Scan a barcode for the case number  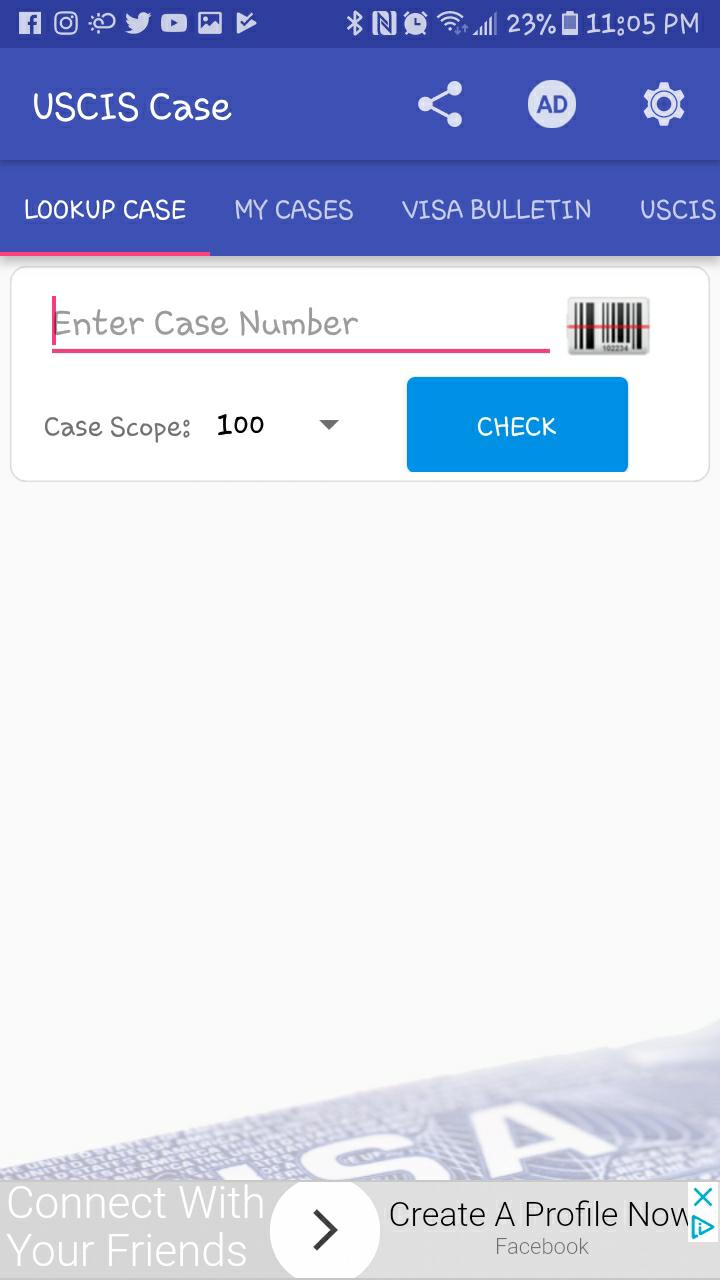pyautogui.click(x=608, y=326)
